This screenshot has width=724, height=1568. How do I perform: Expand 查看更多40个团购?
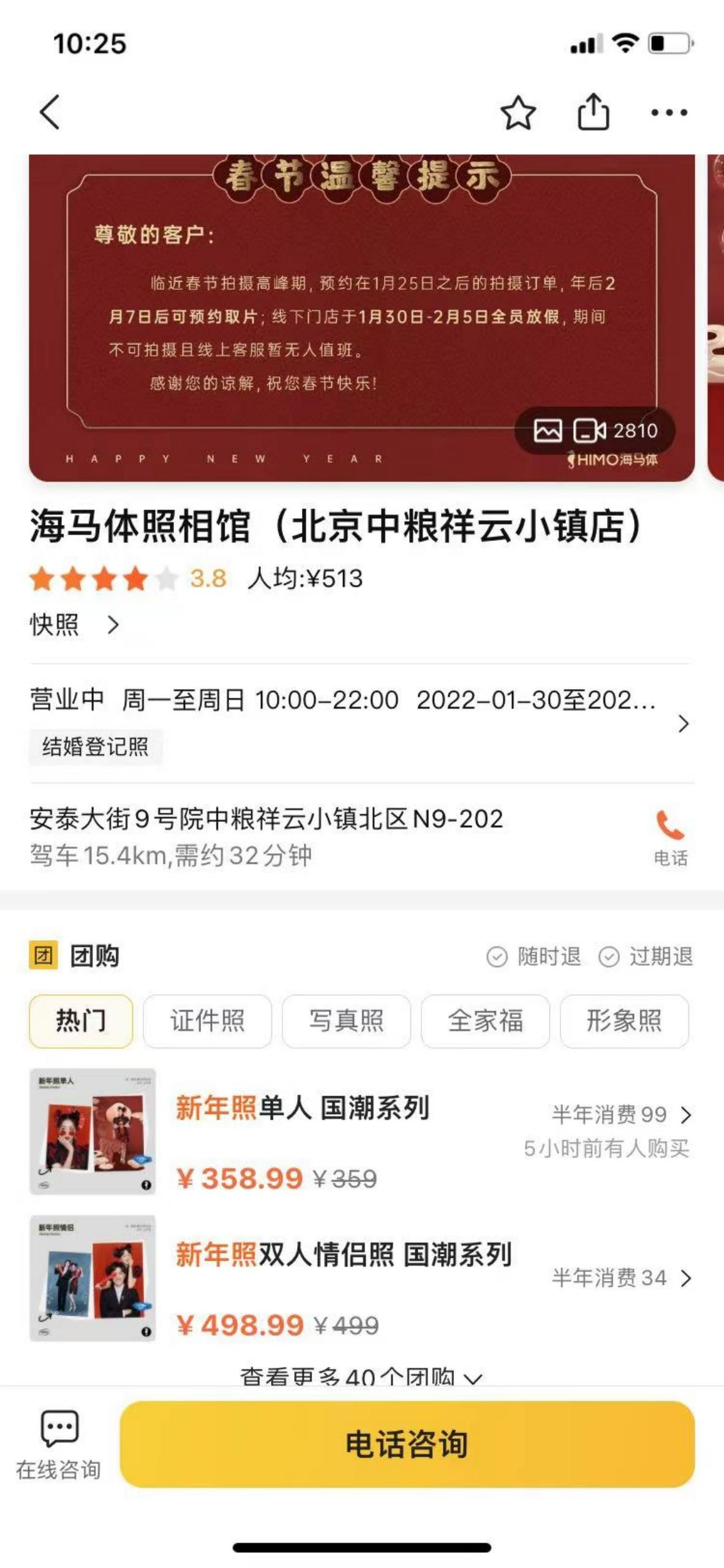360,1376
